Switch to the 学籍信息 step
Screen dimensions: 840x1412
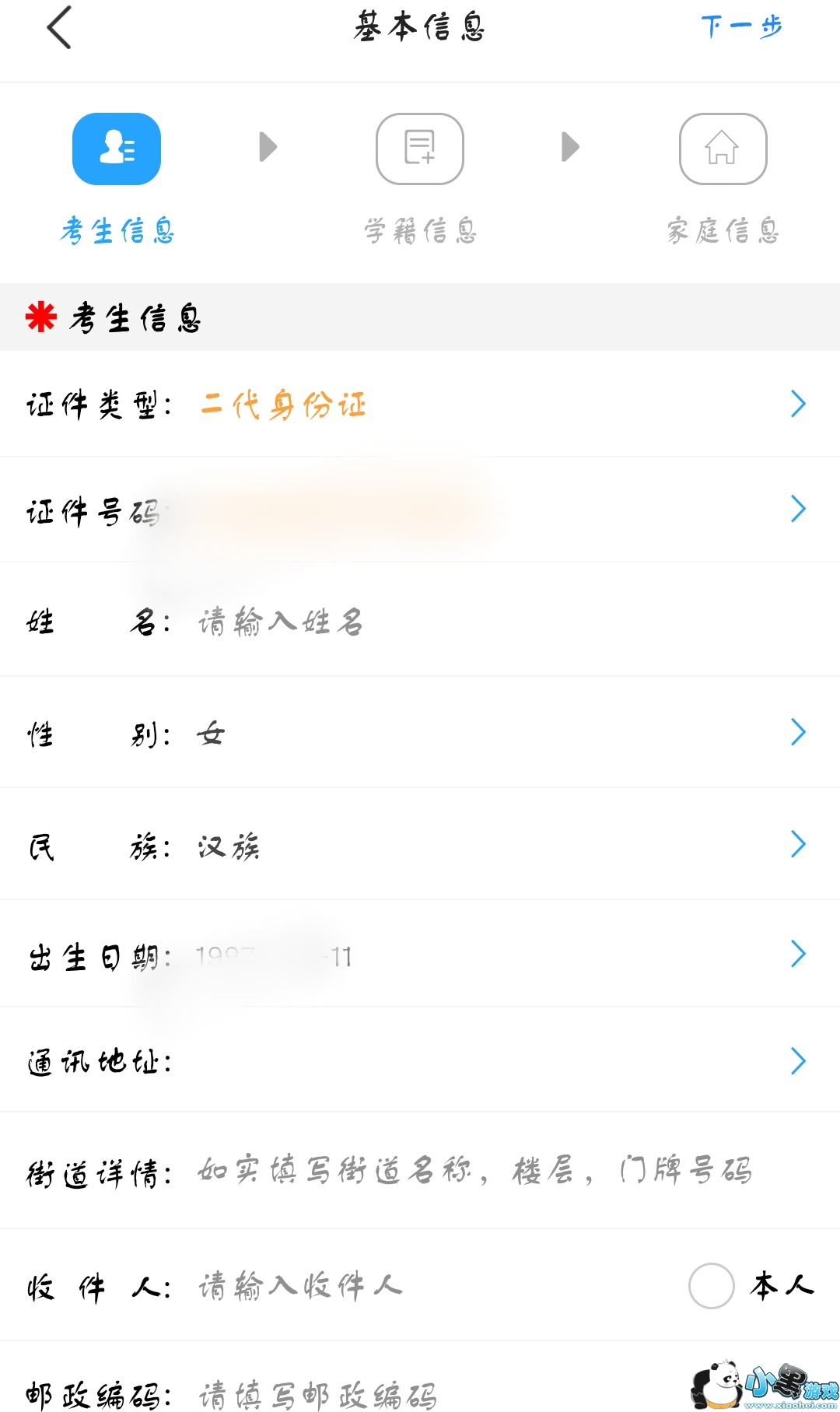pos(420,149)
